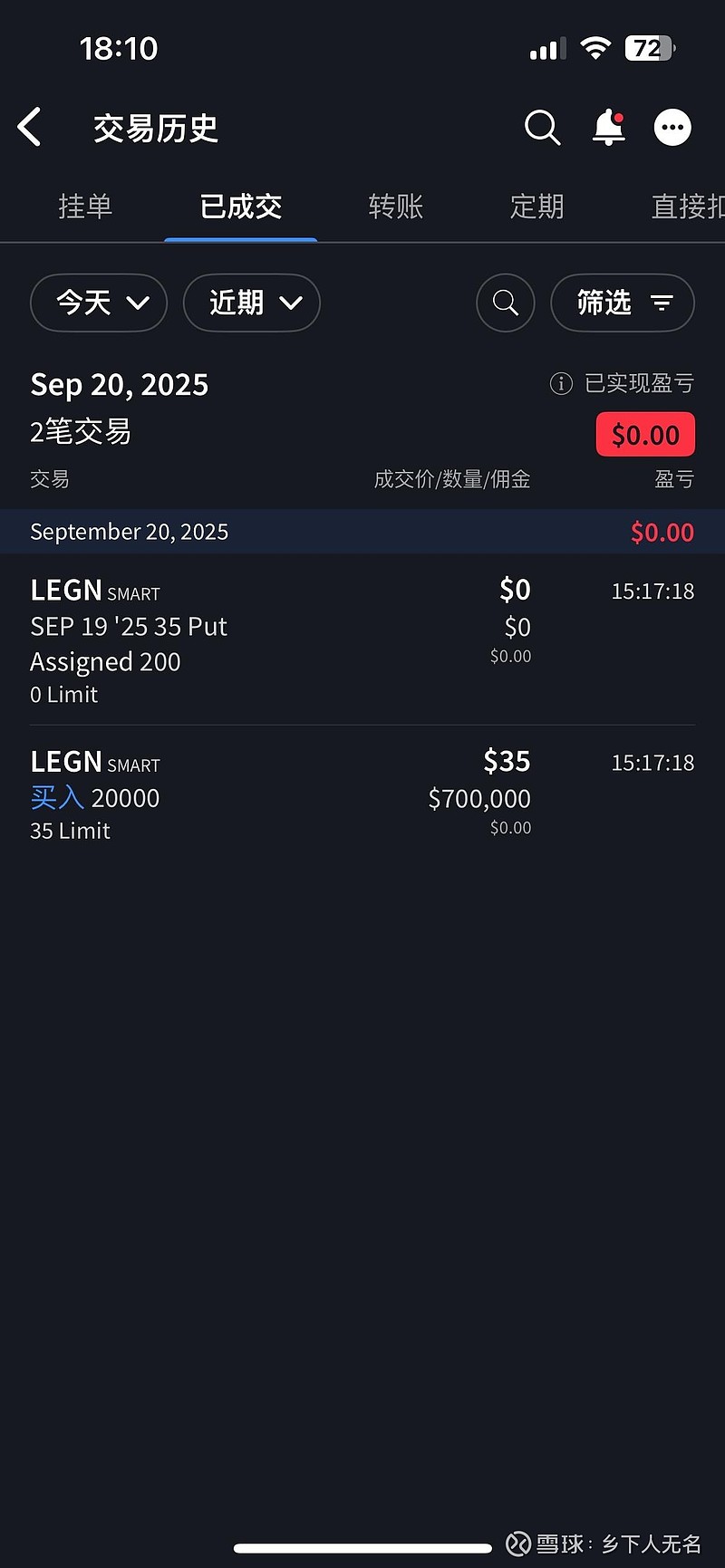Open the 定期 tab
Viewport: 725px width, 1568px height.
[x=536, y=207]
